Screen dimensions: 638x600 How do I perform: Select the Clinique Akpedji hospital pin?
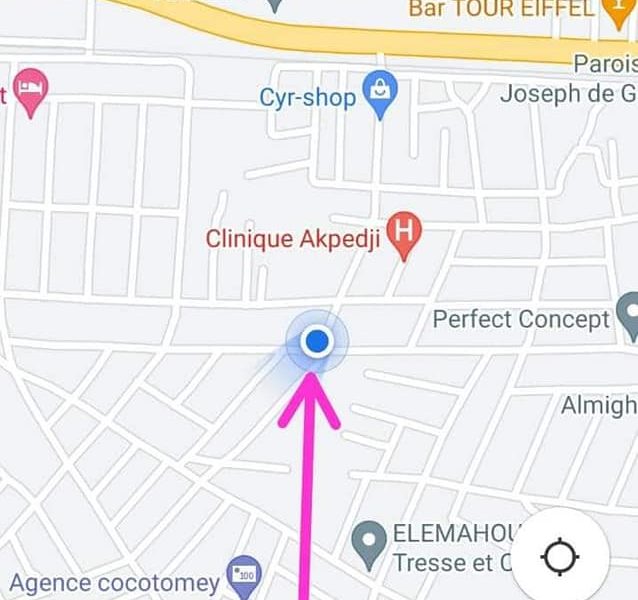(403, 234)
